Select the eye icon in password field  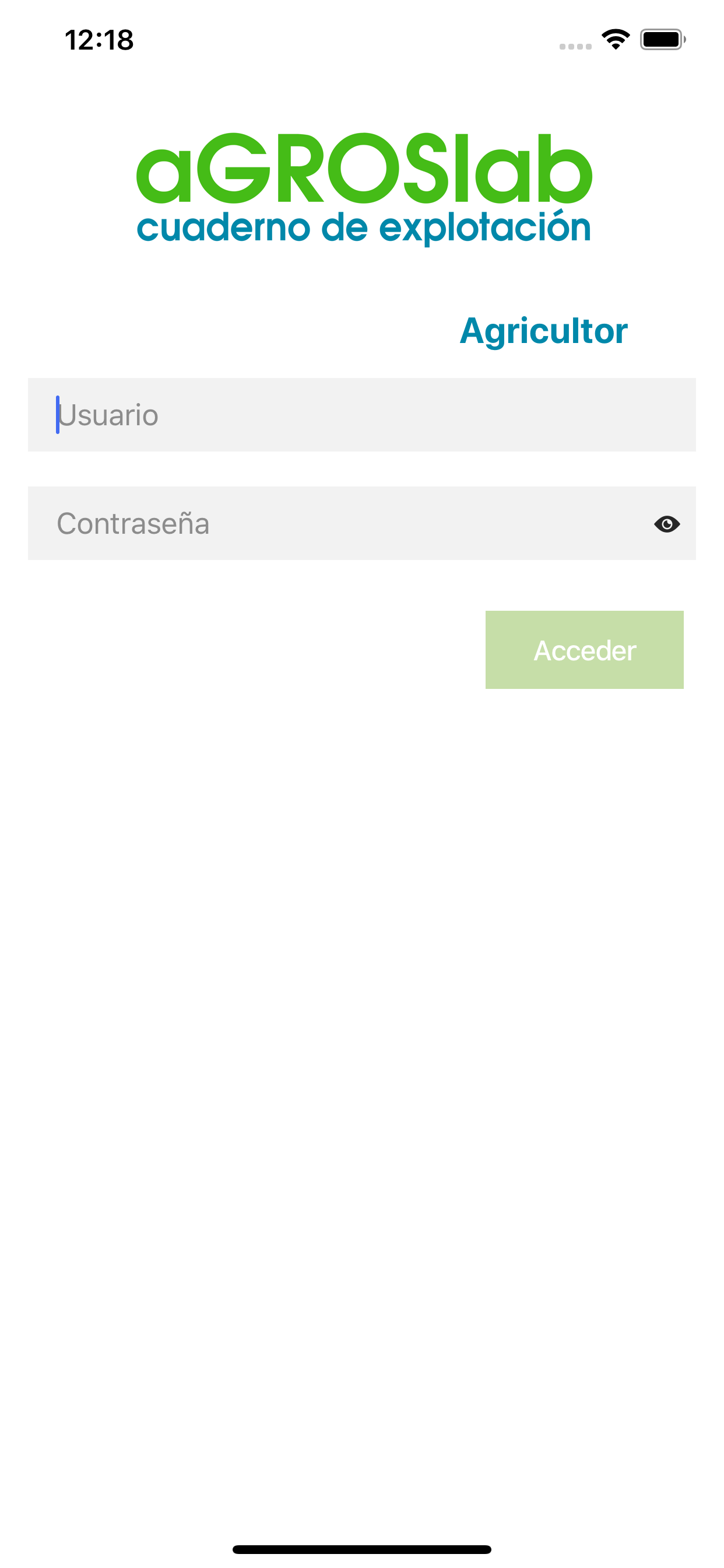click(x=667, y=523)
